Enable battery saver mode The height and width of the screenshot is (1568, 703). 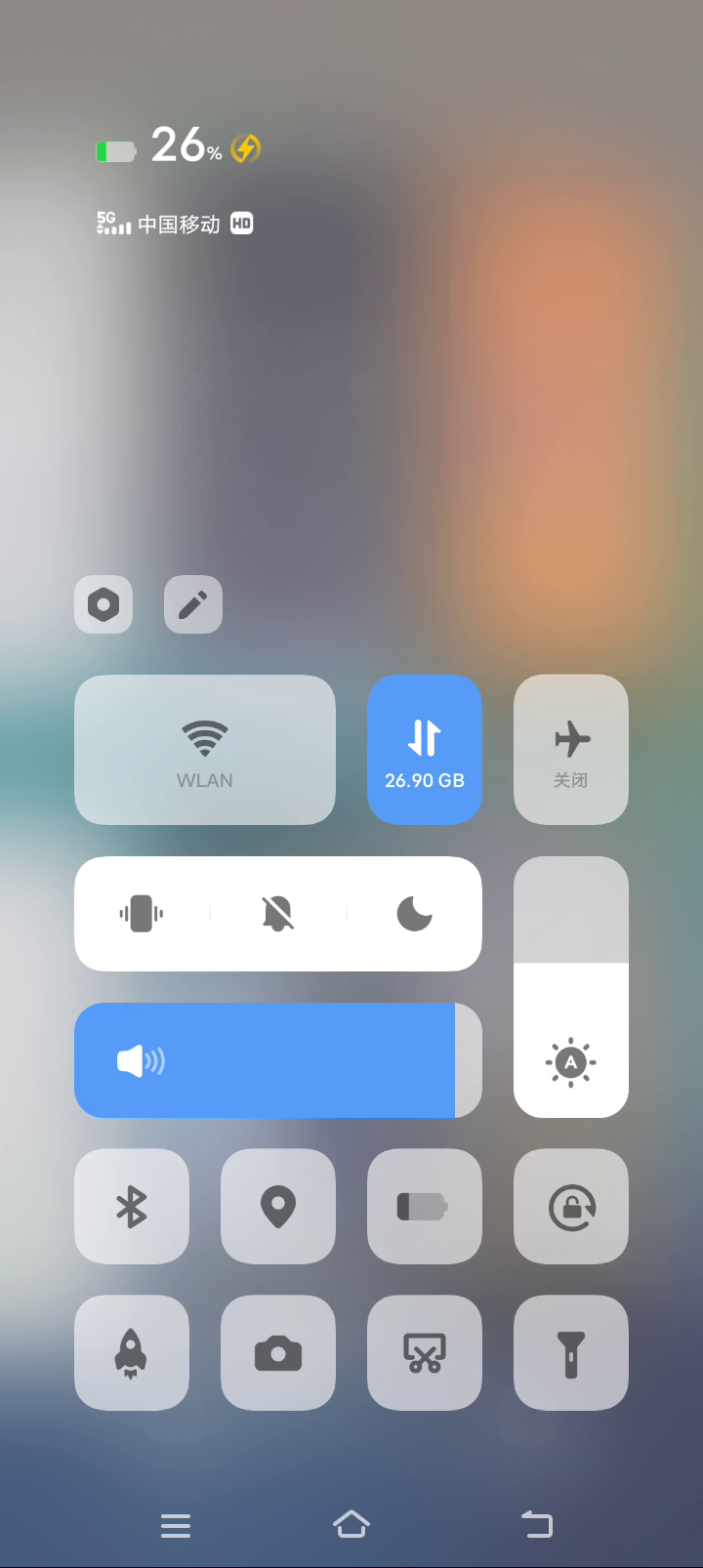click(x=425, y=1207)
